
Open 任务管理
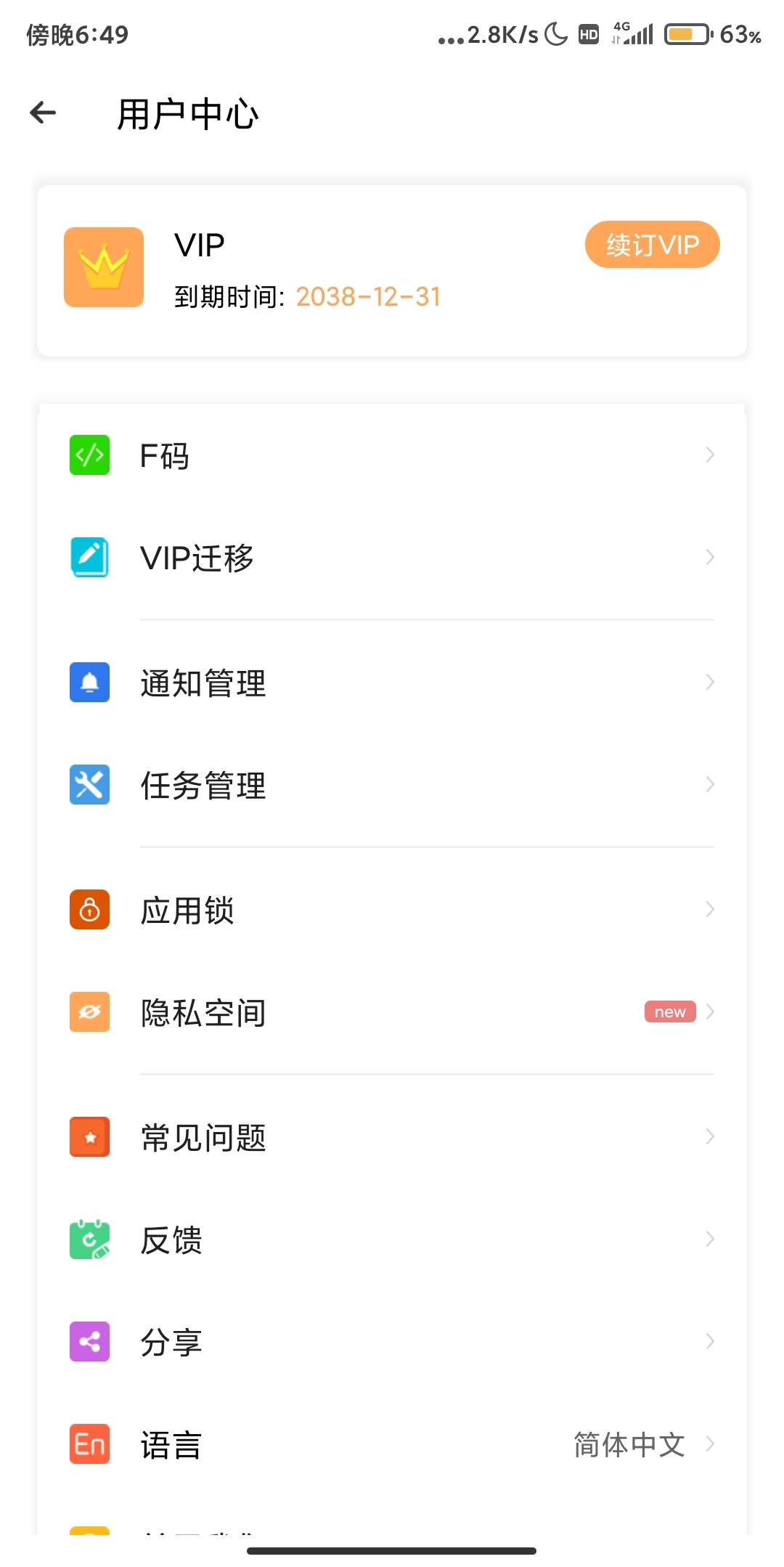click(392, 785)
